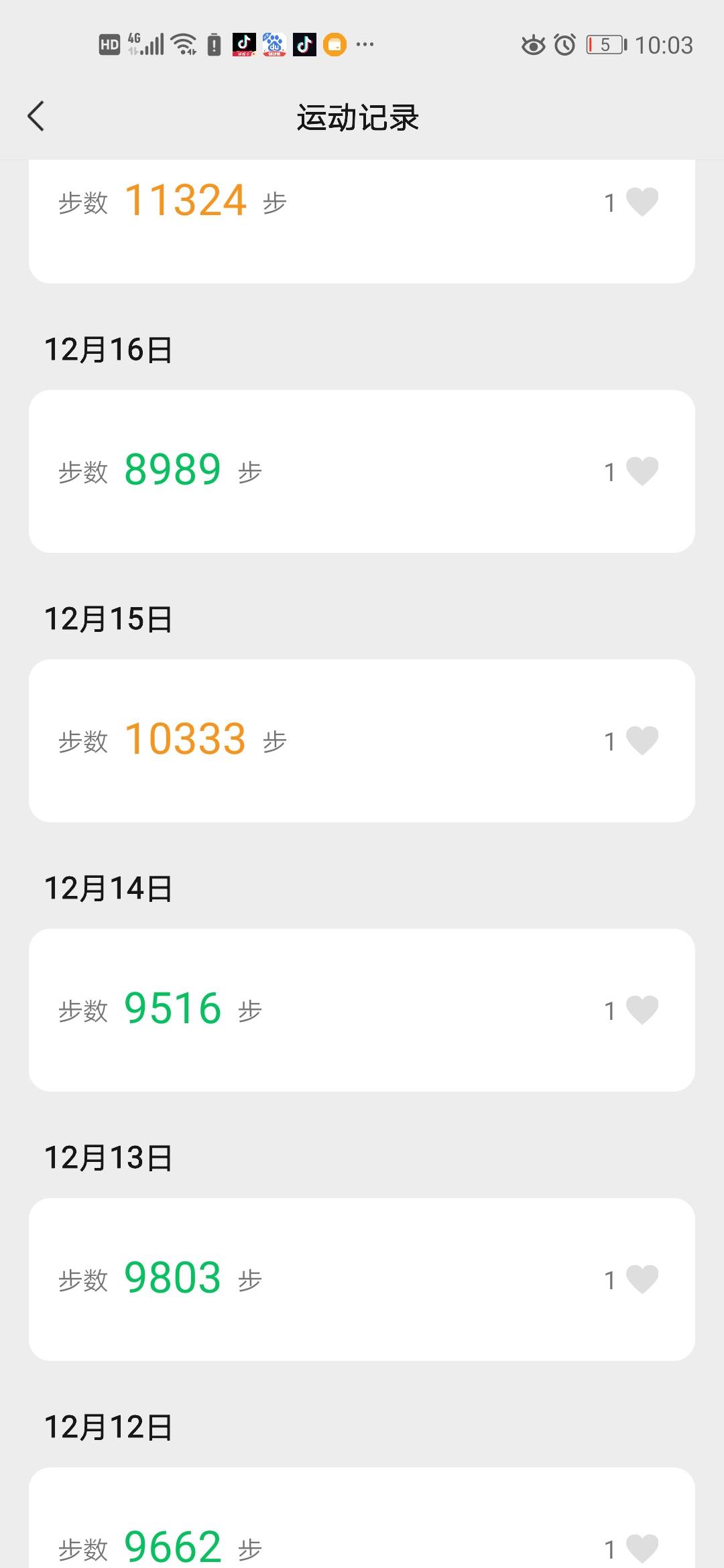Open the 12月16日 8989 steps card
The image size is (724, 1568).
(362, 471)
